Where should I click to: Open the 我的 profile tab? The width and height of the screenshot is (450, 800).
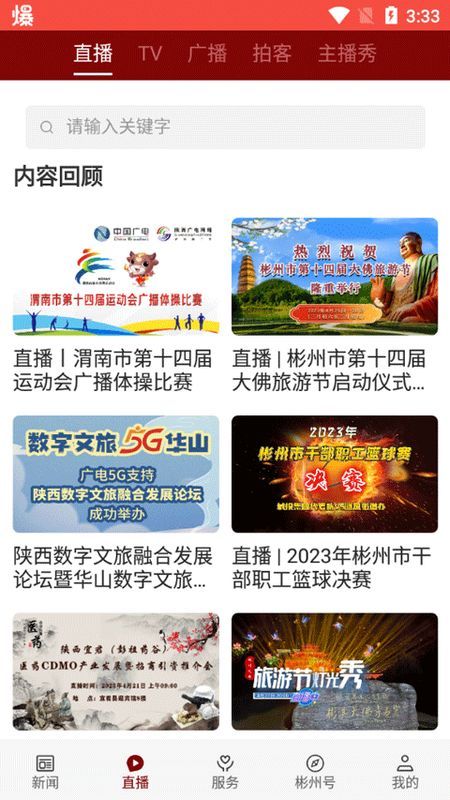tap(405, 771)
